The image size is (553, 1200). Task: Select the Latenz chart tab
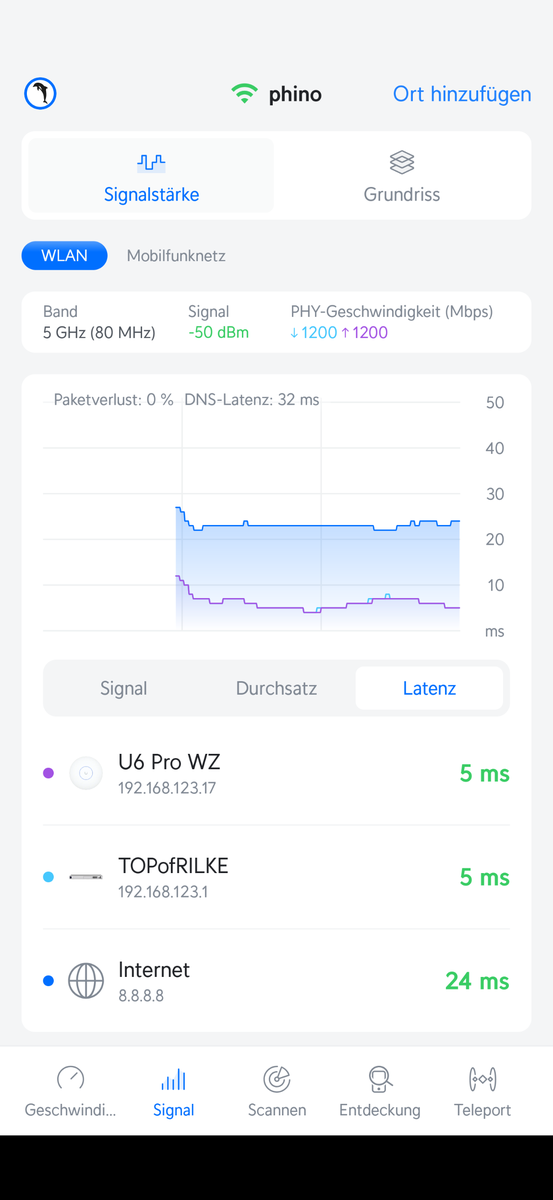pyautogui.click(x=429, y=688)
